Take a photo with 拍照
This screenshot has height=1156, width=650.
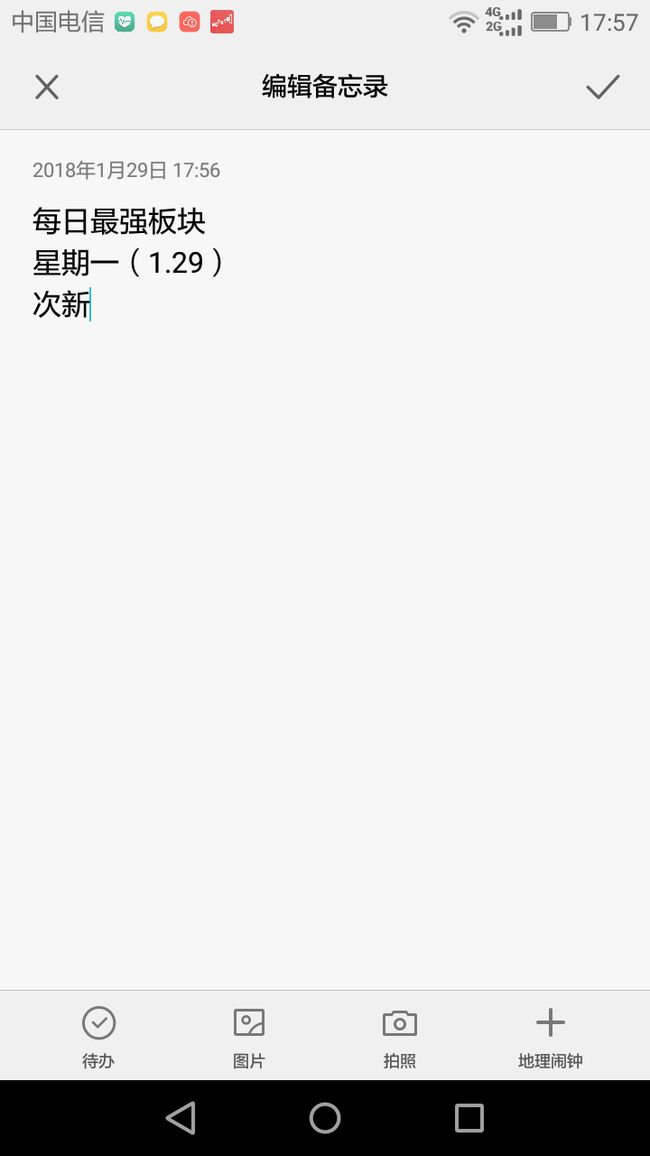(x=399, y=1037)
